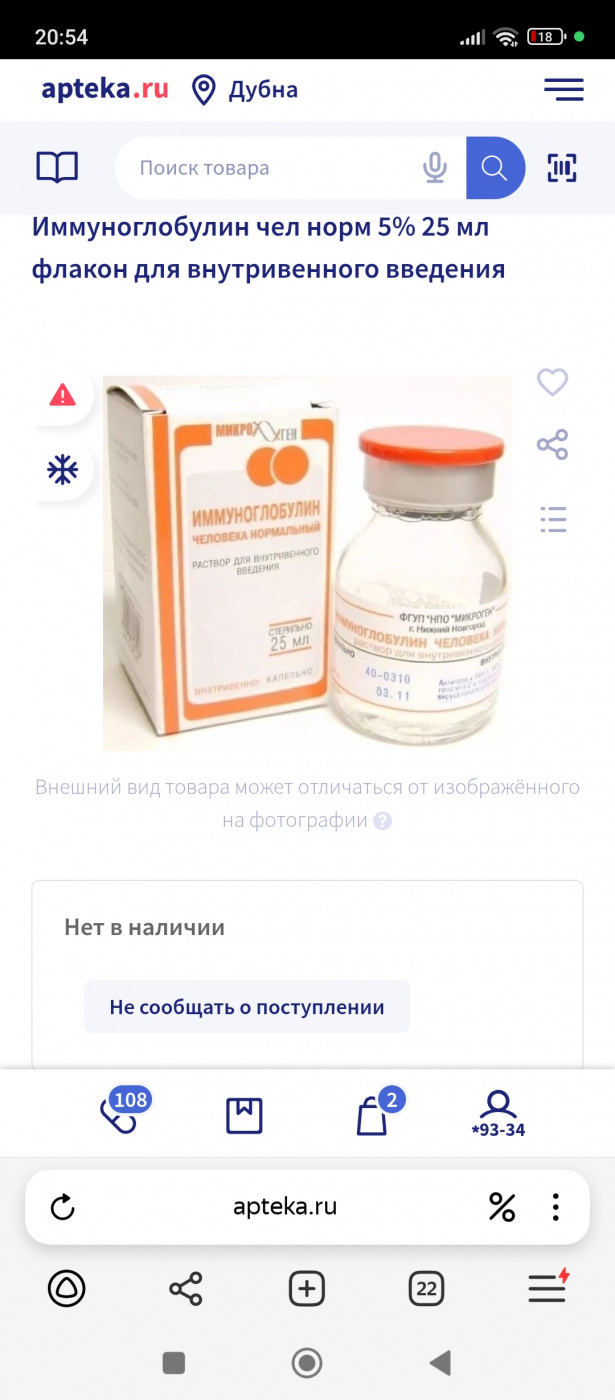Open the profile tab *93-34
615x1400 pixels.
(x=498, y=1114)
